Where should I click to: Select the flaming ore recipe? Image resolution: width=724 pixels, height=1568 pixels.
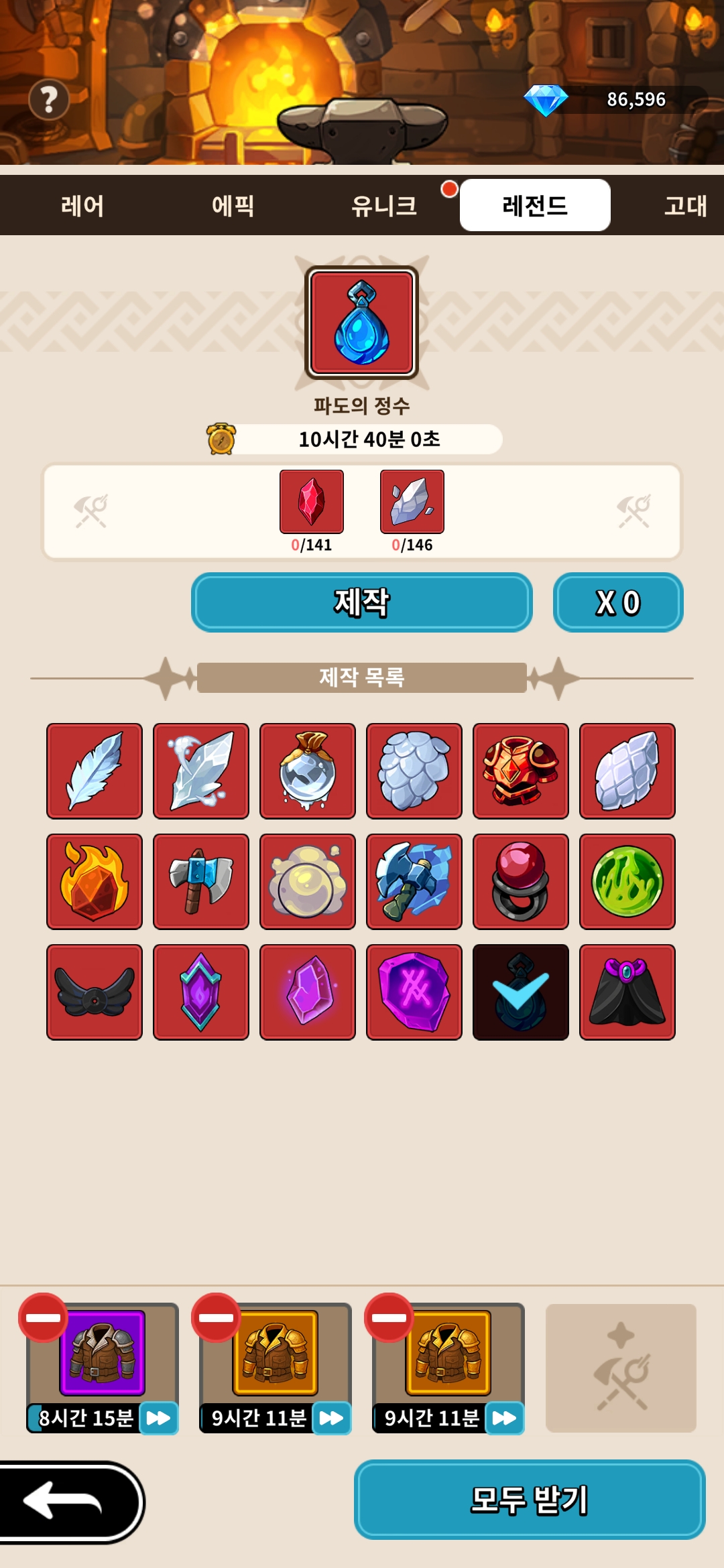coord(95,881)
